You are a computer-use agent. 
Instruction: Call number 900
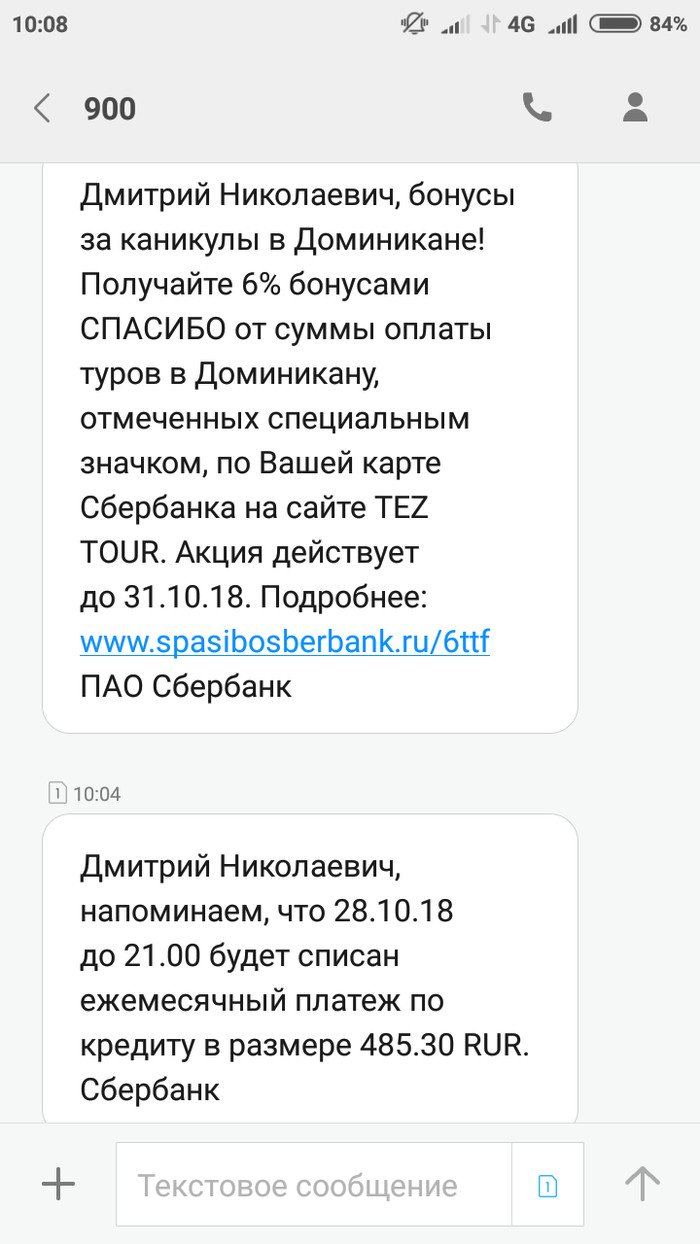pos(537,108)
